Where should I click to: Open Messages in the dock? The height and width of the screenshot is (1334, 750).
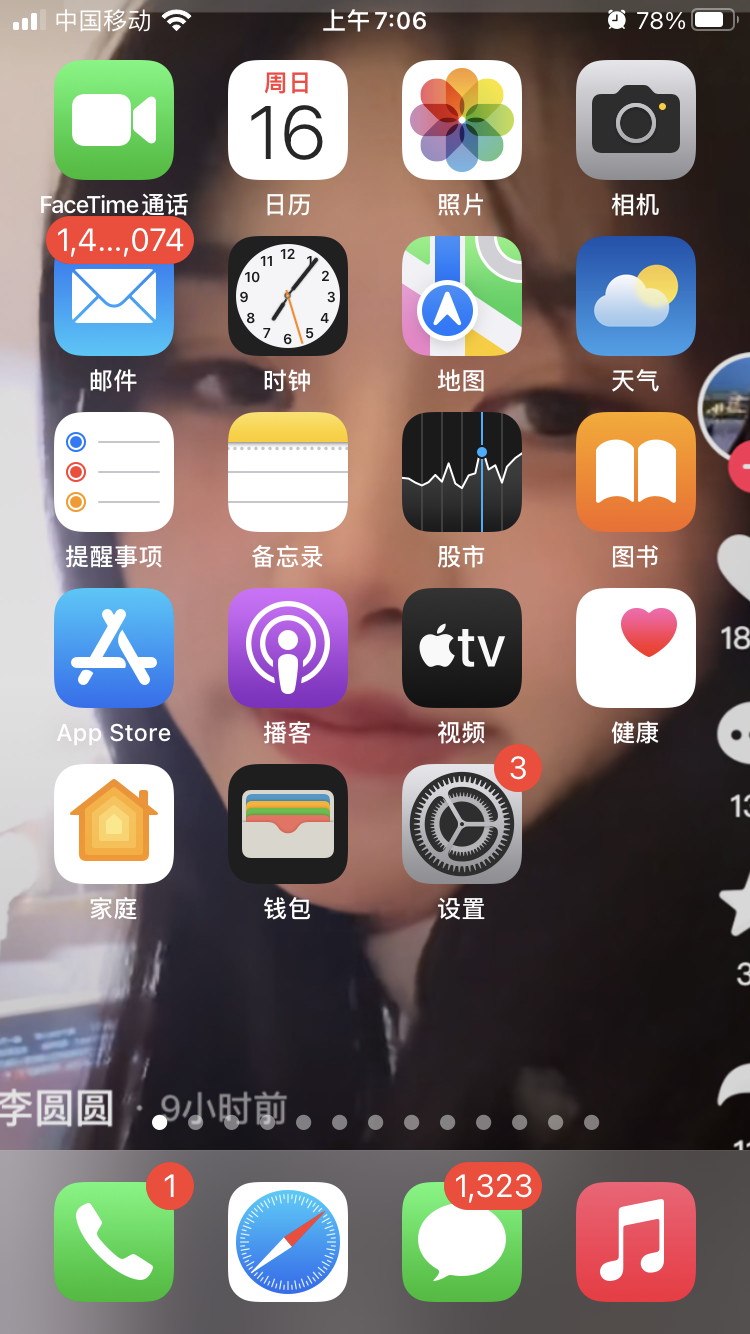pos(462,1242)
